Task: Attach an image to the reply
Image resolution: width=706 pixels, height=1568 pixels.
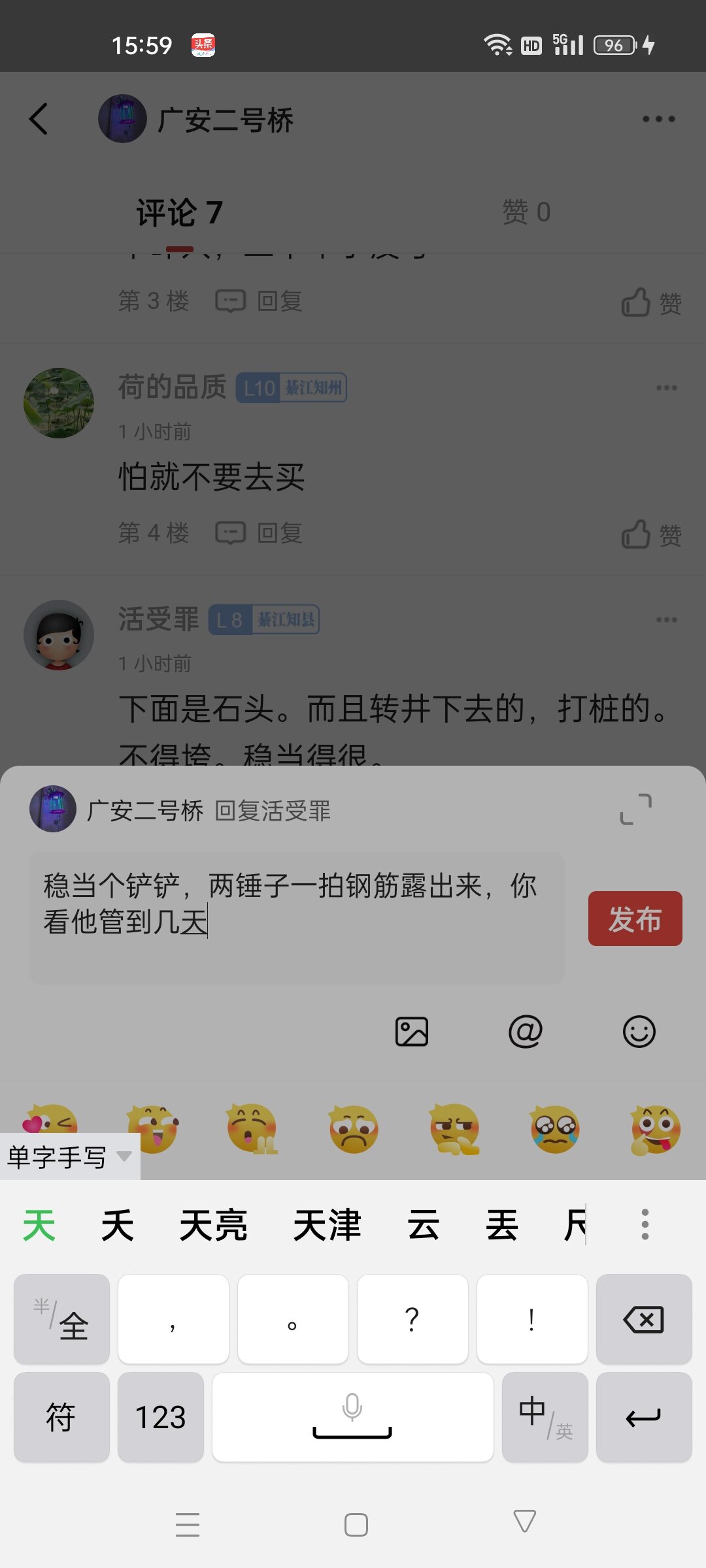Action: click(x=412, y=1032)
